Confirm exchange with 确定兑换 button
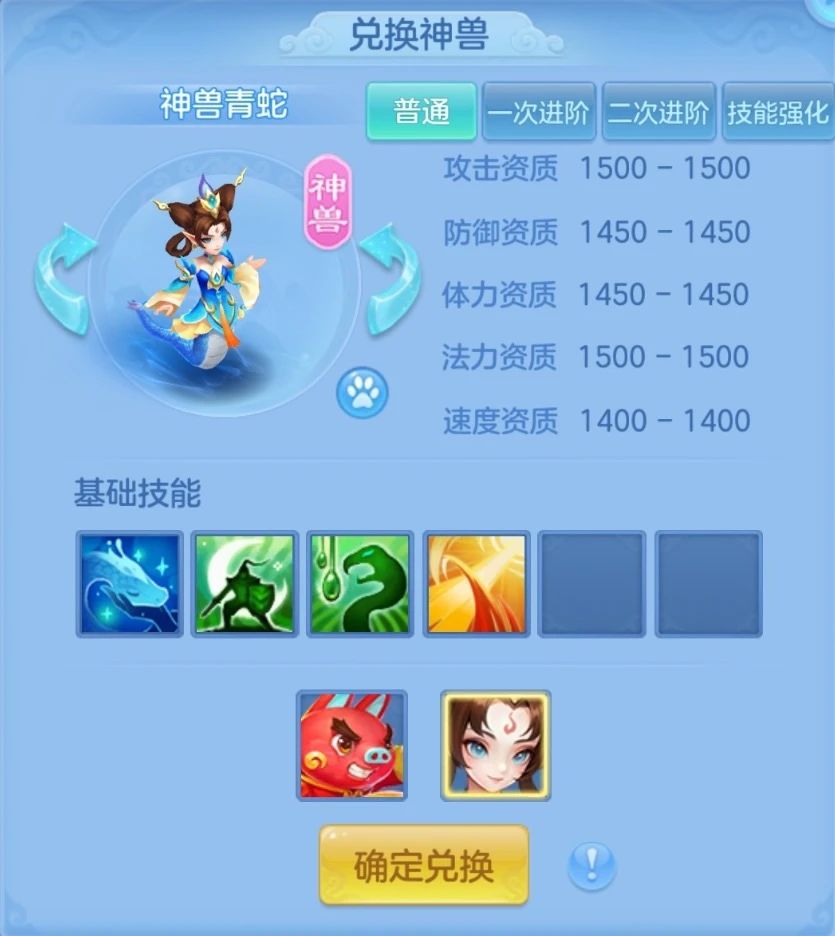835x936 pixels. tap(424, 865)
